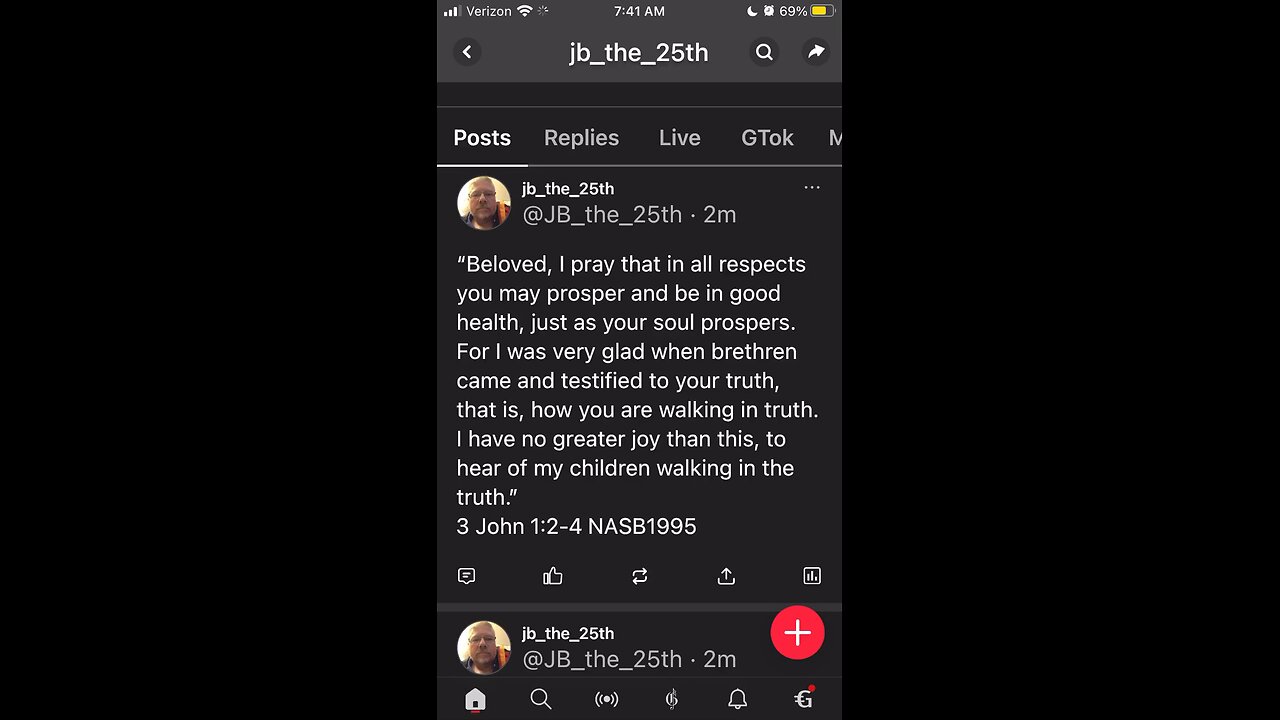
Task: Repost the 3 John 1:2-4 post
Action: 640,576
